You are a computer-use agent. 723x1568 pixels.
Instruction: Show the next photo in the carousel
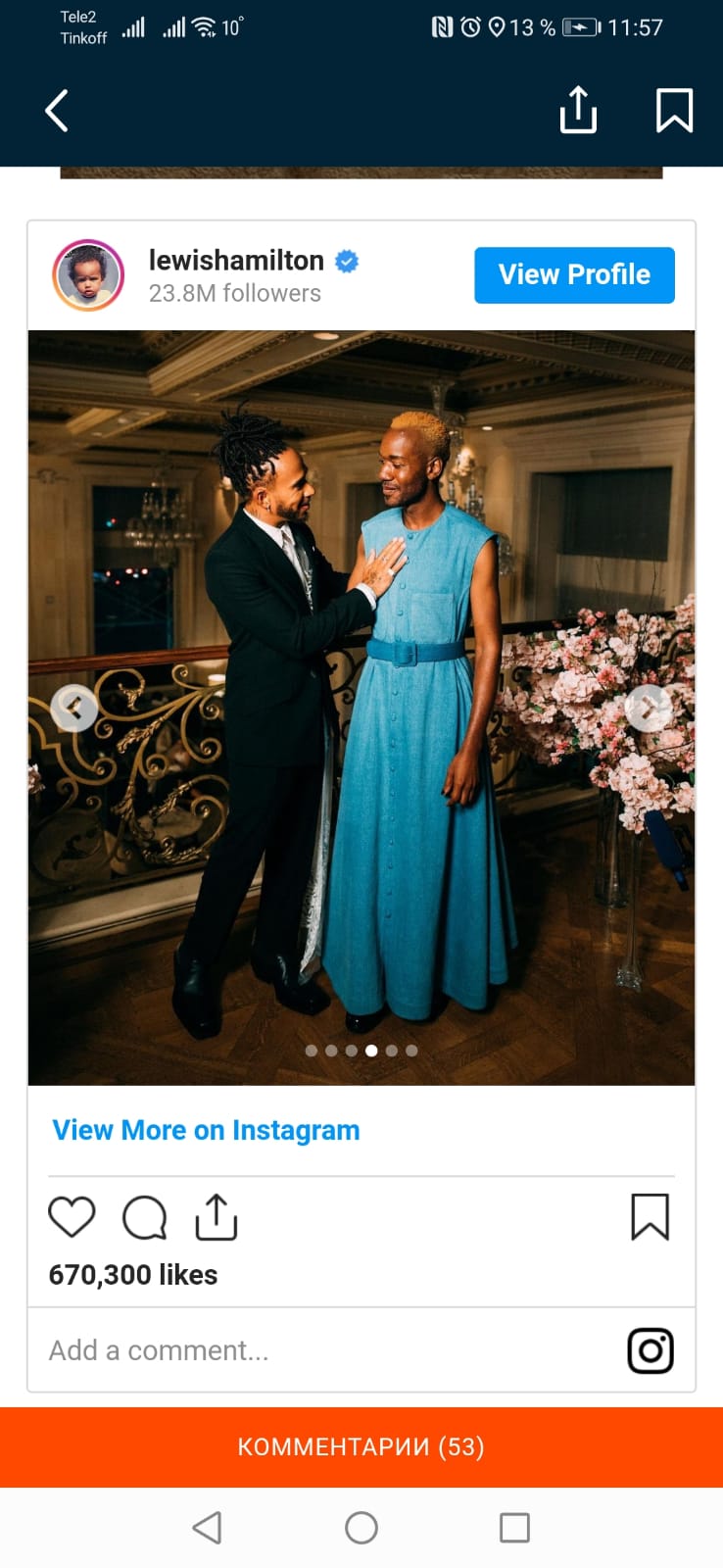click(x=649, y=707)
